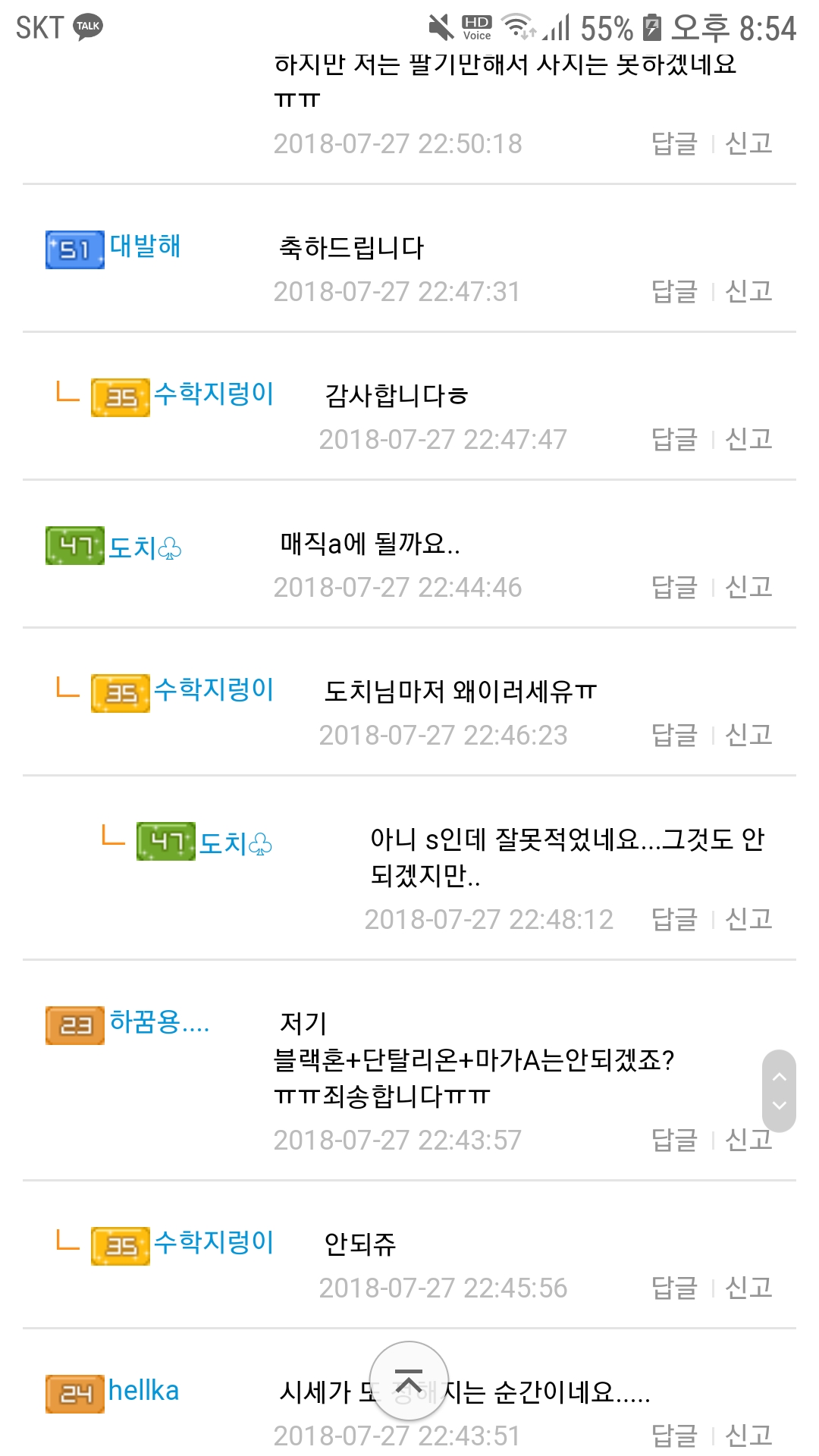This screenshot has width=819, height=1456.
Task: Report the comment dated 22:50:18
Action: [748, 144]
